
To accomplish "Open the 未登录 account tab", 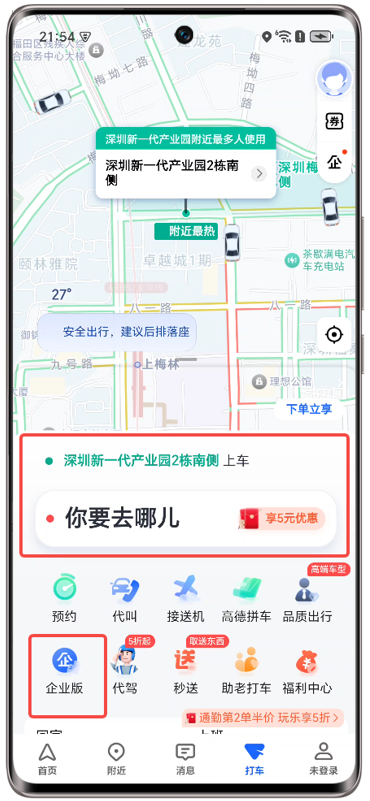I will coord(323,759).
